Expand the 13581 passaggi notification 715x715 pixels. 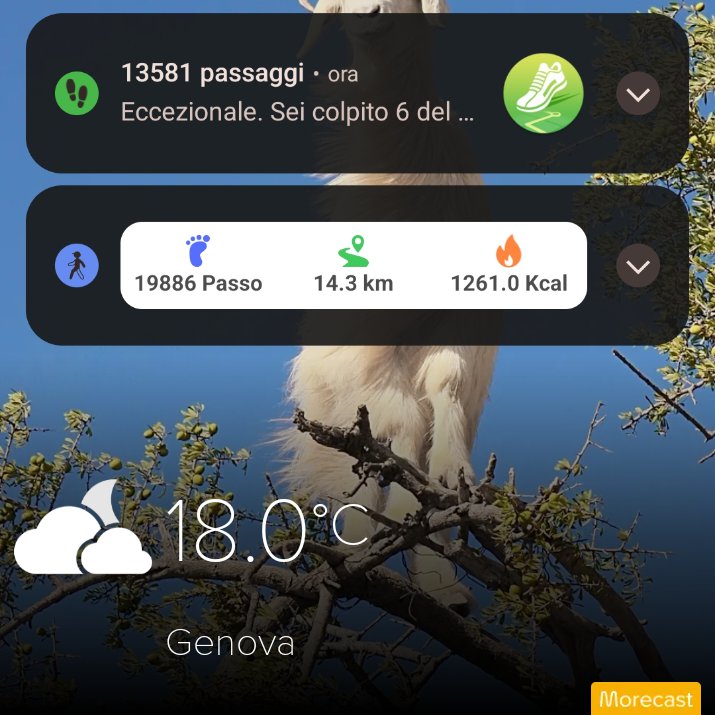(637, 93)
